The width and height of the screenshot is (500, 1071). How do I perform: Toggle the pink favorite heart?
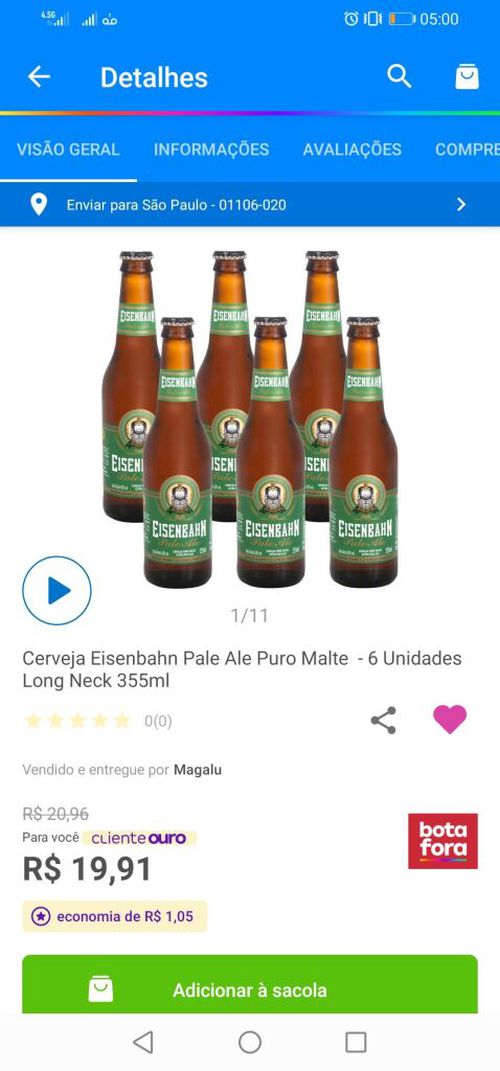(449, 719)
